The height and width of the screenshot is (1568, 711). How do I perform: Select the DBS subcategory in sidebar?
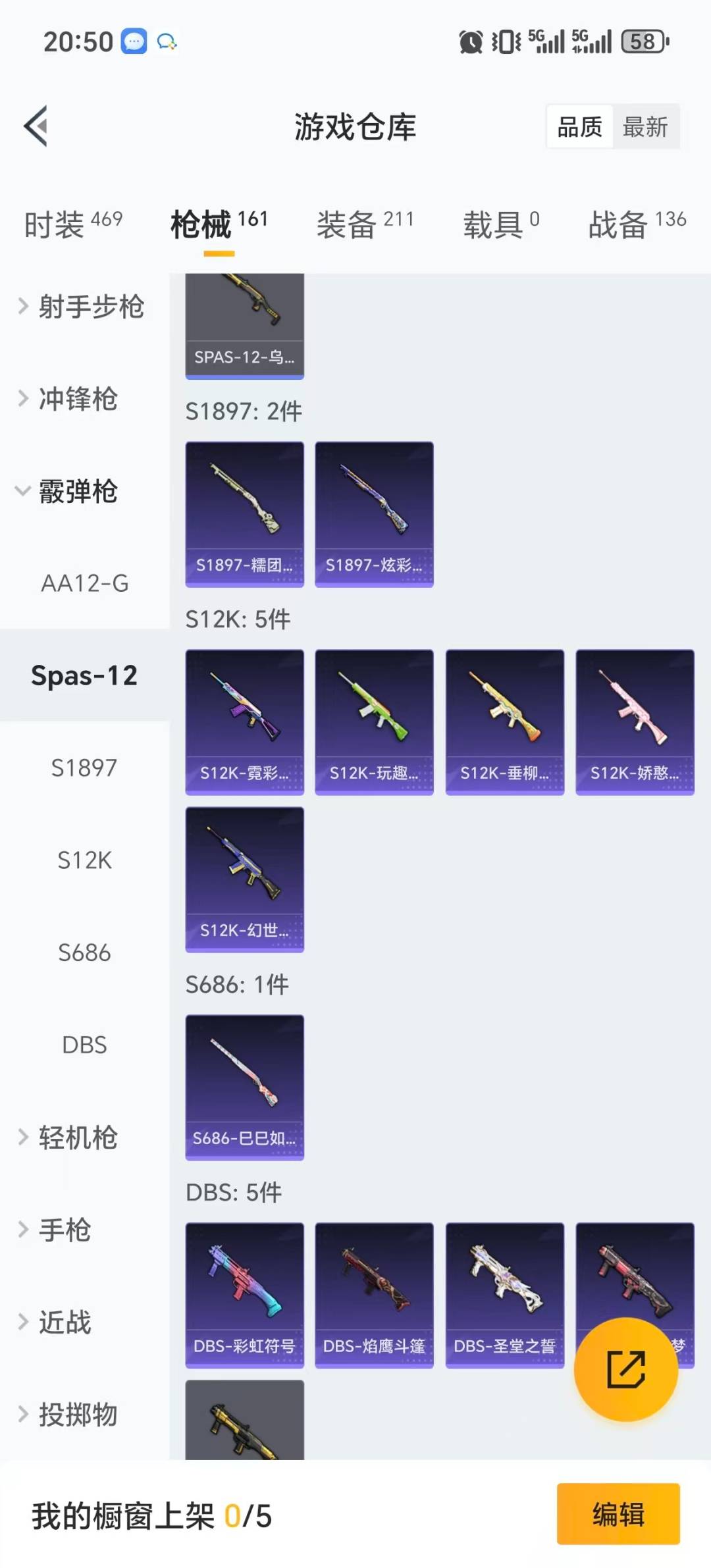[x=84, y=1045]
